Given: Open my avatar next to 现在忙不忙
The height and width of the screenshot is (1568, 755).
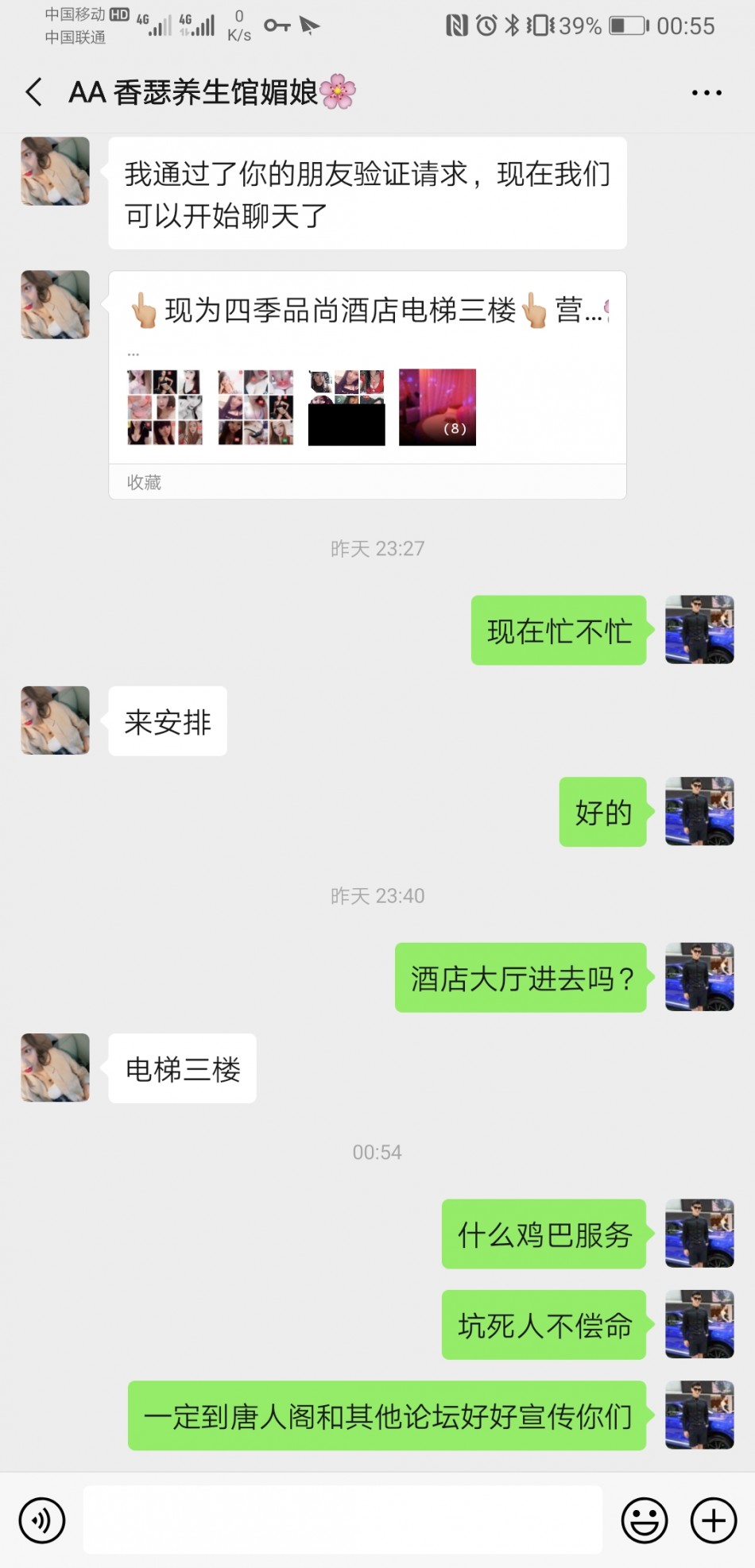Looking at the screenshot, I should coord(699,629).
